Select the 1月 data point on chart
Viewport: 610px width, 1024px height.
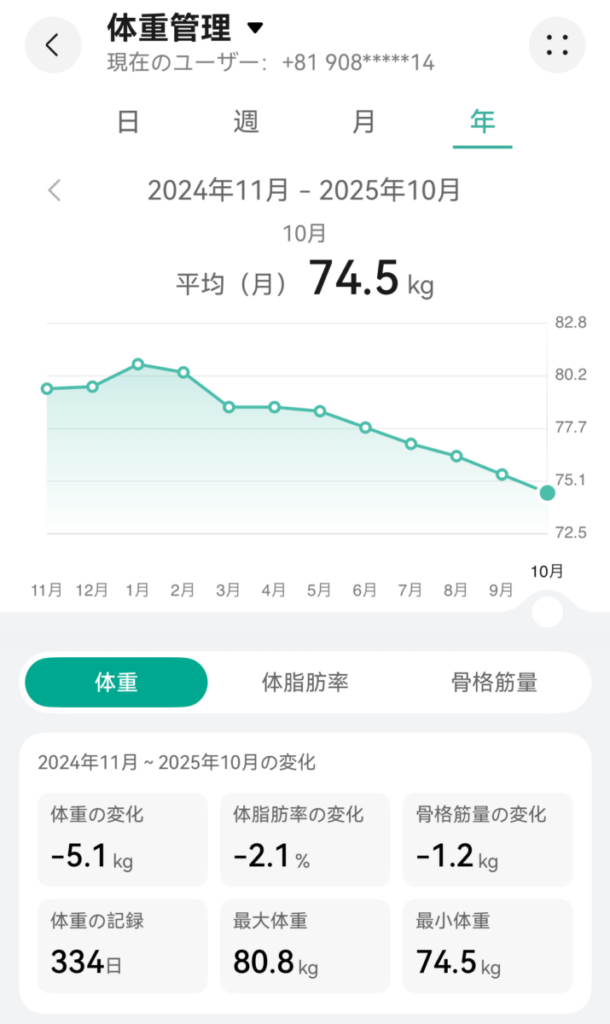(138, 364)
